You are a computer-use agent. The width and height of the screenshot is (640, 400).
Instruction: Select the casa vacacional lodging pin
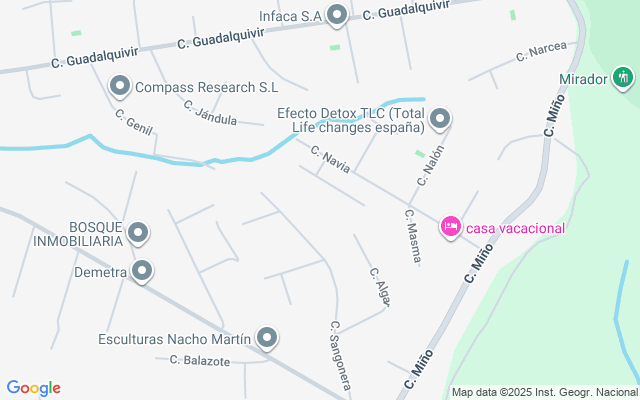pos(451,227)
